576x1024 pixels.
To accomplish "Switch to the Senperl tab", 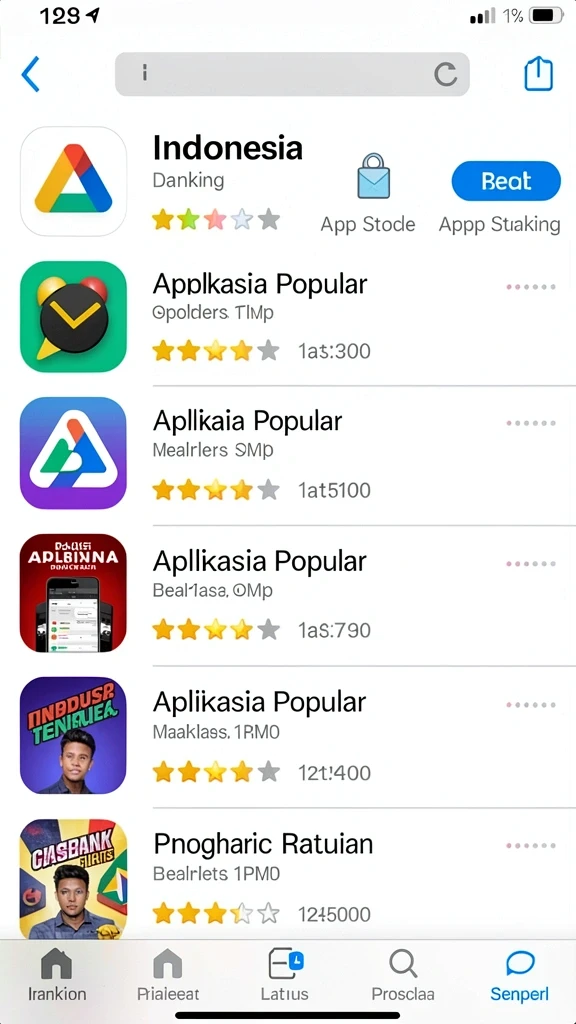I will click(x=520, y=974).
